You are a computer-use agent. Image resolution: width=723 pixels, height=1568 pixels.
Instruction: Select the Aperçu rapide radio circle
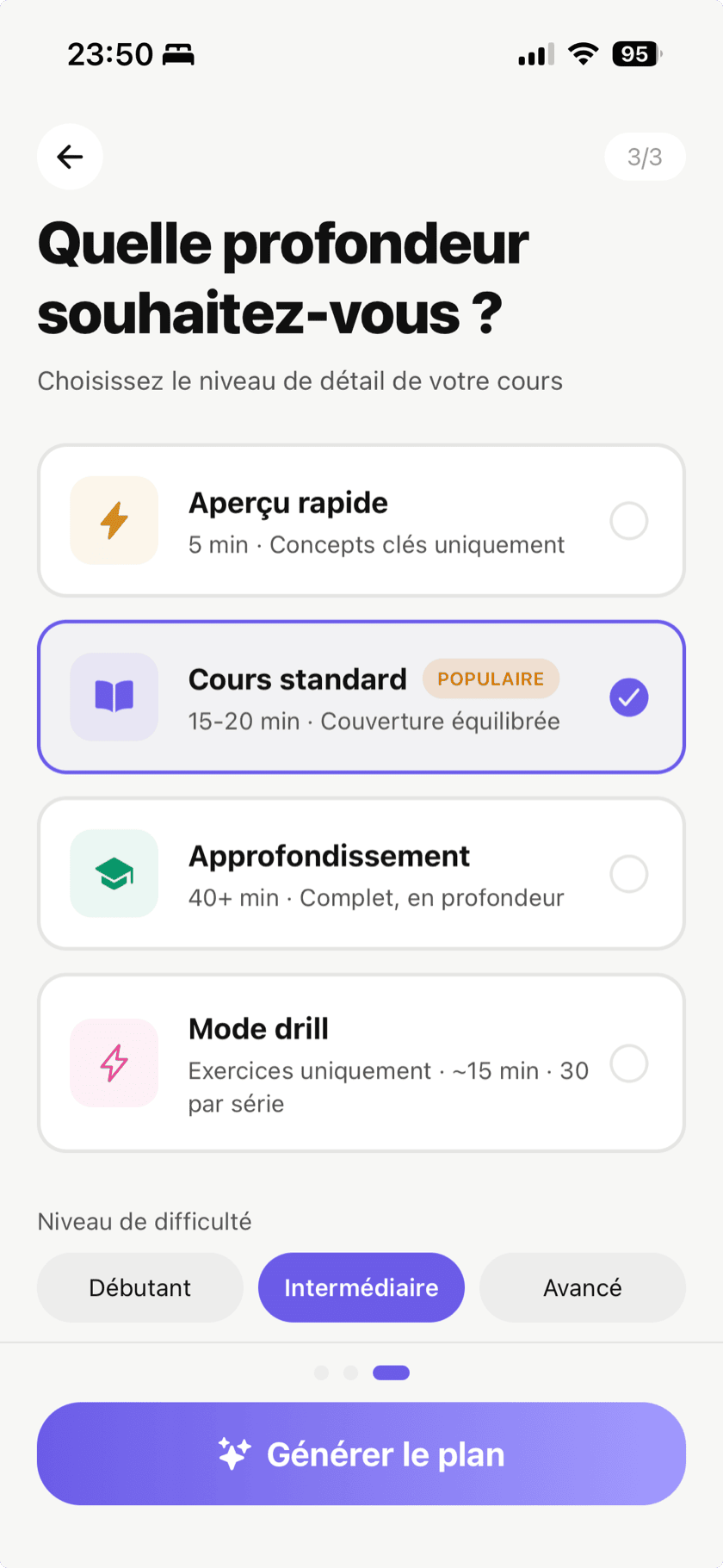[x=628, y=520]
